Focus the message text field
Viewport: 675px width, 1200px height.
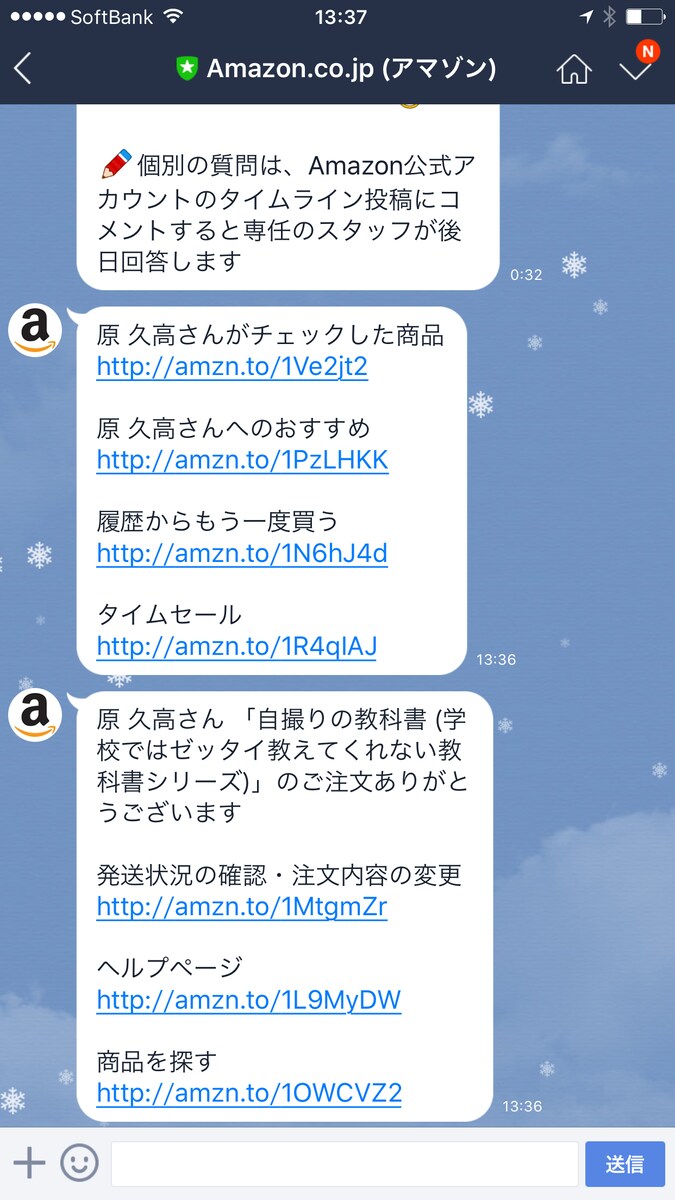tap(344, 1164)
